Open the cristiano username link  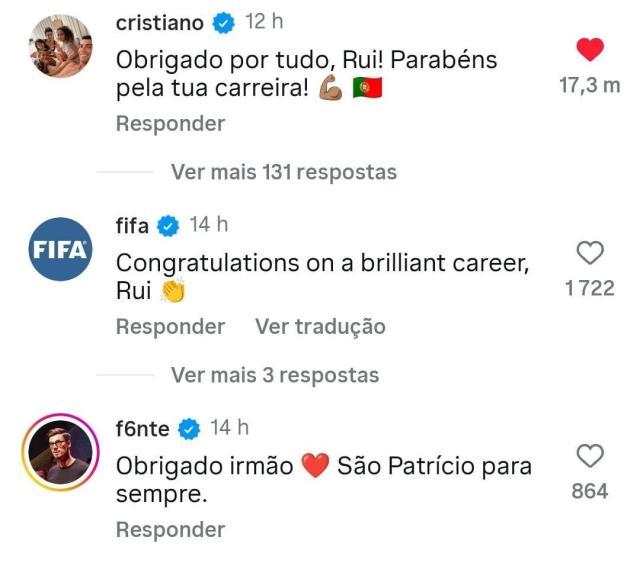click(x=159, y=23)
